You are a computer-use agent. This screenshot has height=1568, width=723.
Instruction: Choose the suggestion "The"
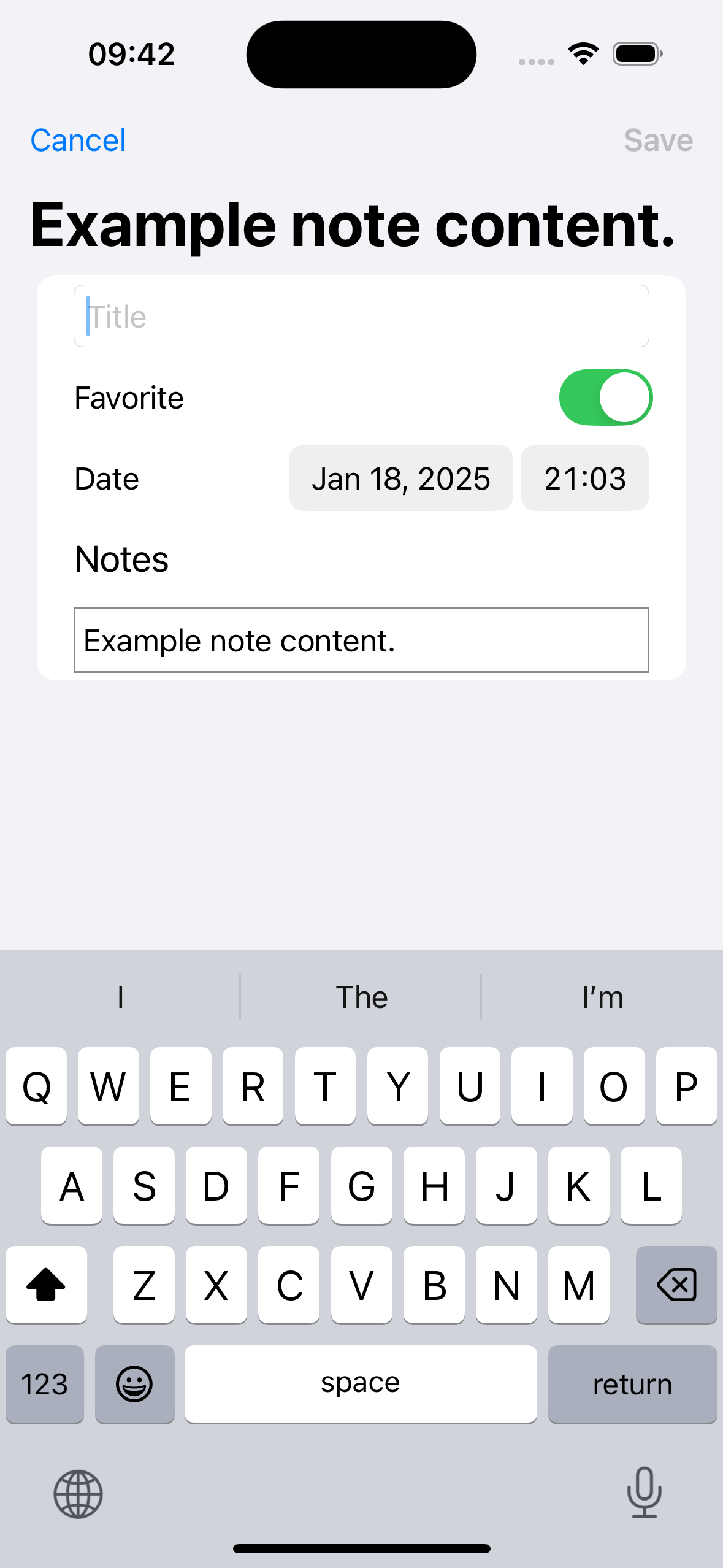pos(361,997)
